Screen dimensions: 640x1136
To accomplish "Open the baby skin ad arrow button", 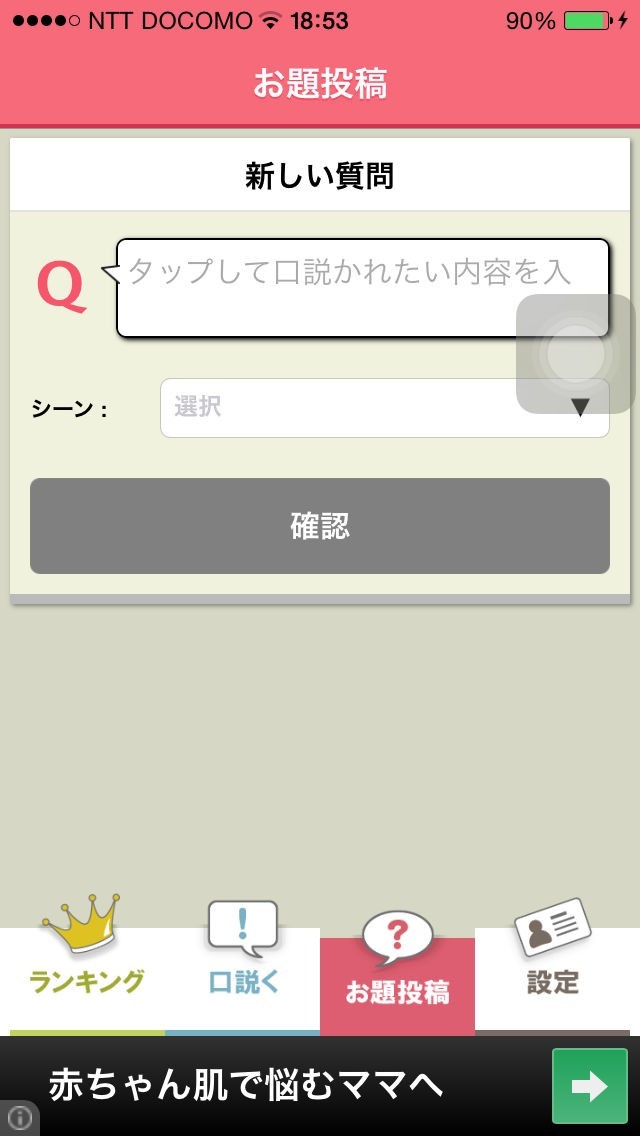I will pos(590,1086).
